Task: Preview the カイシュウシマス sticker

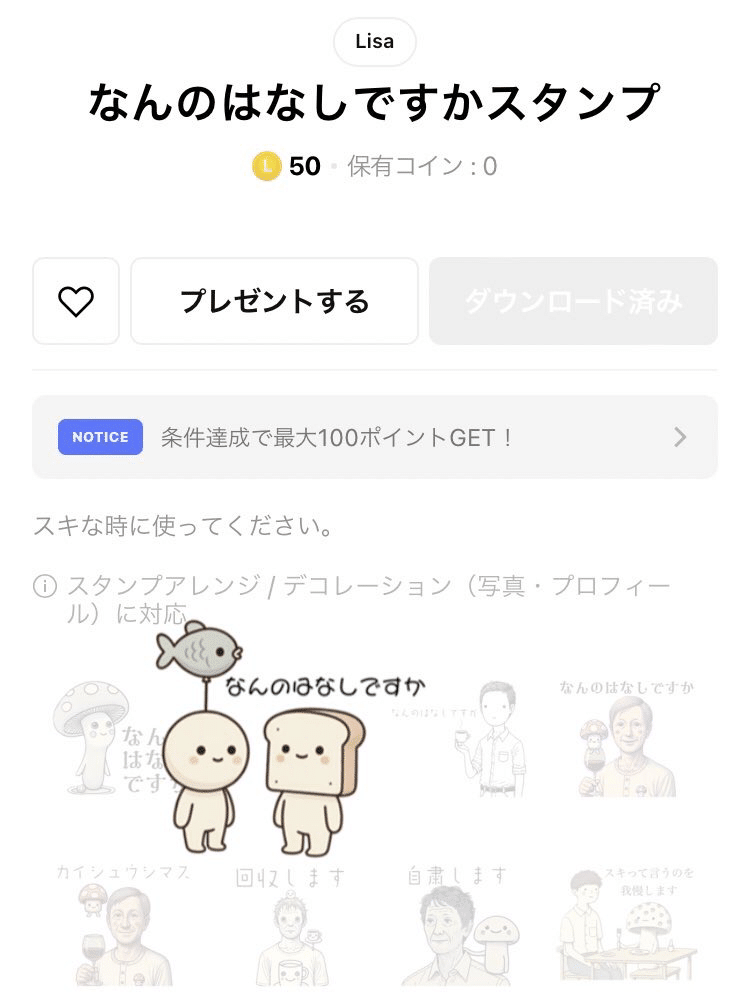Action: click(122, 925)
